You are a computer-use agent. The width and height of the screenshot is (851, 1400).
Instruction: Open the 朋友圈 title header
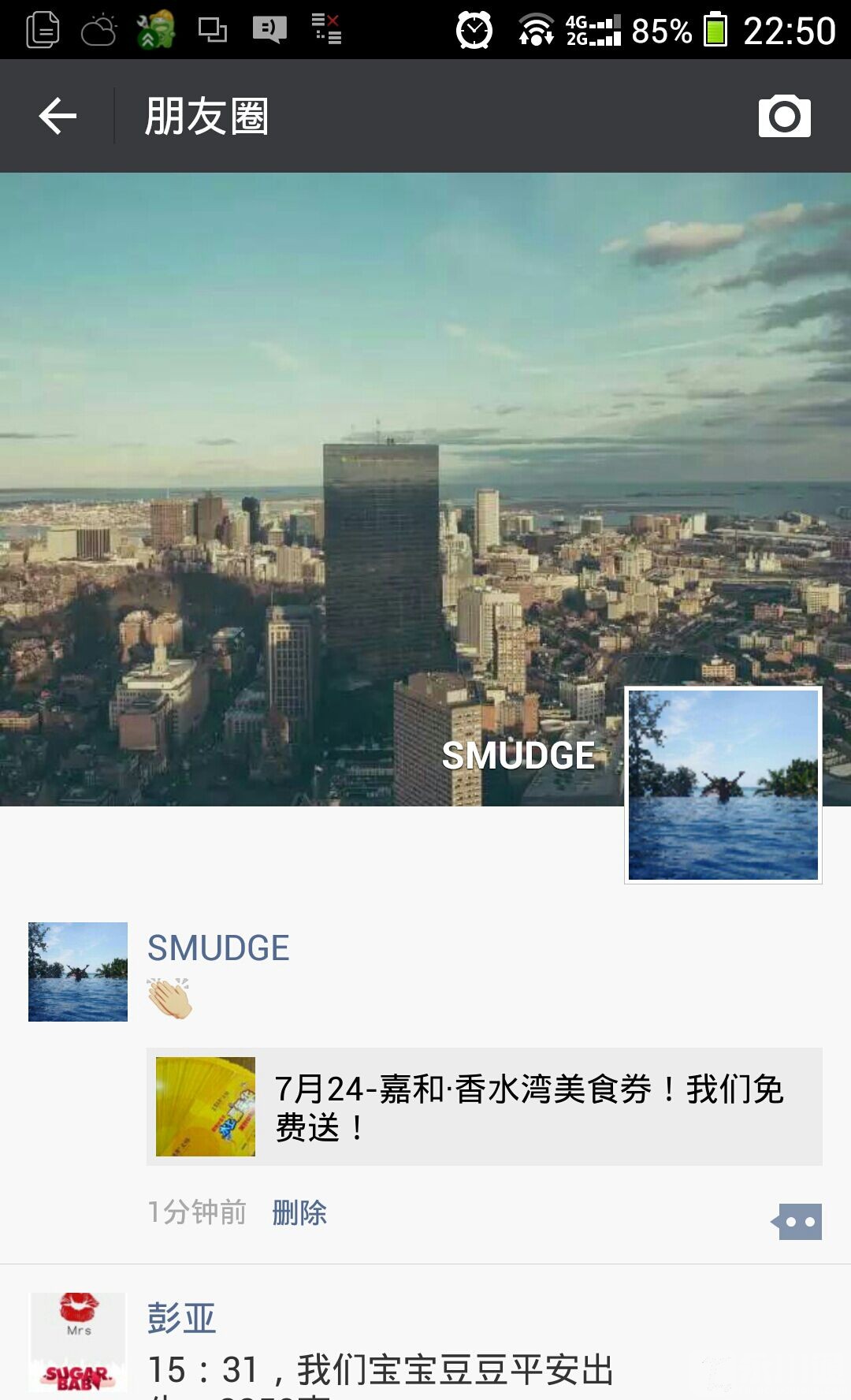(206, 115)
